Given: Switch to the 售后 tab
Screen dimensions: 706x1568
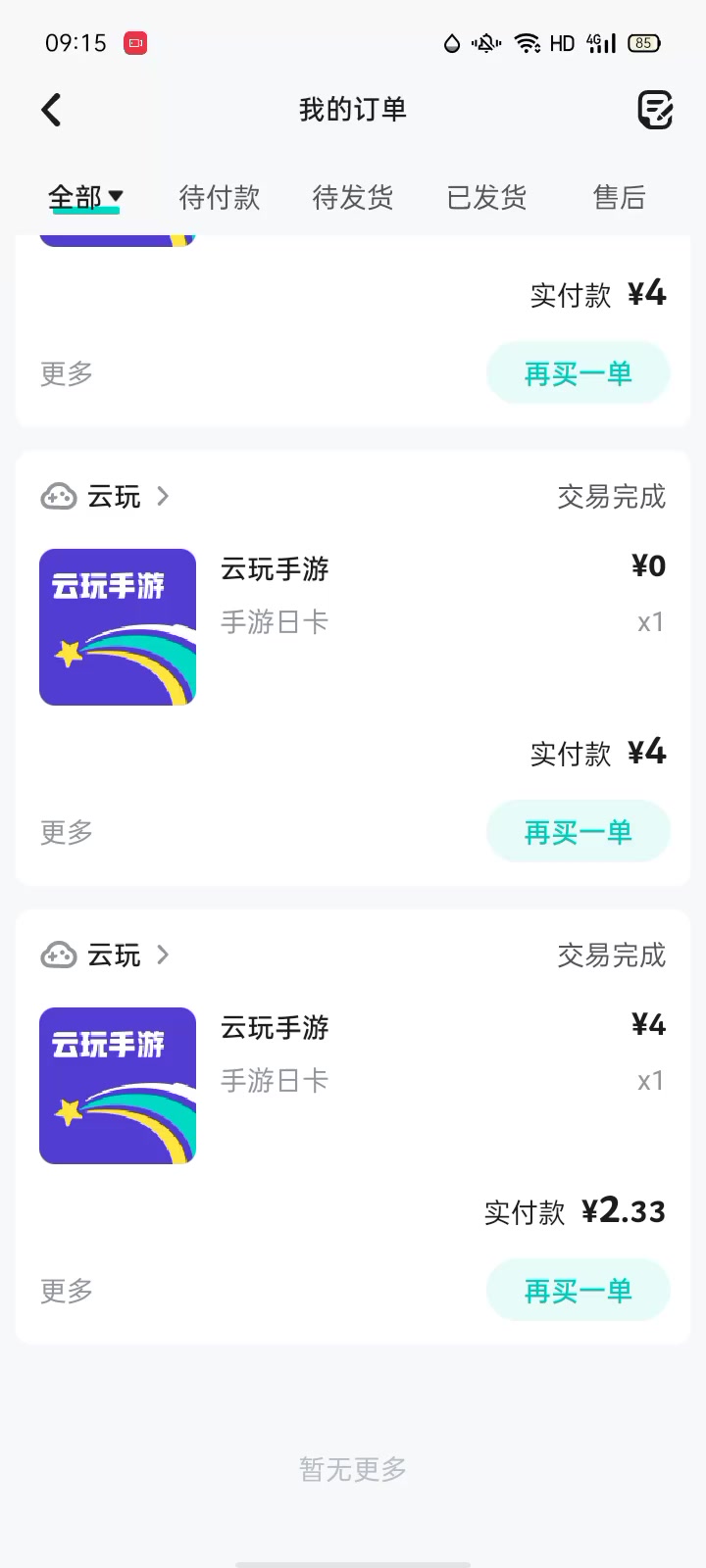Looking at the screenshot, I should pos(620,197).
